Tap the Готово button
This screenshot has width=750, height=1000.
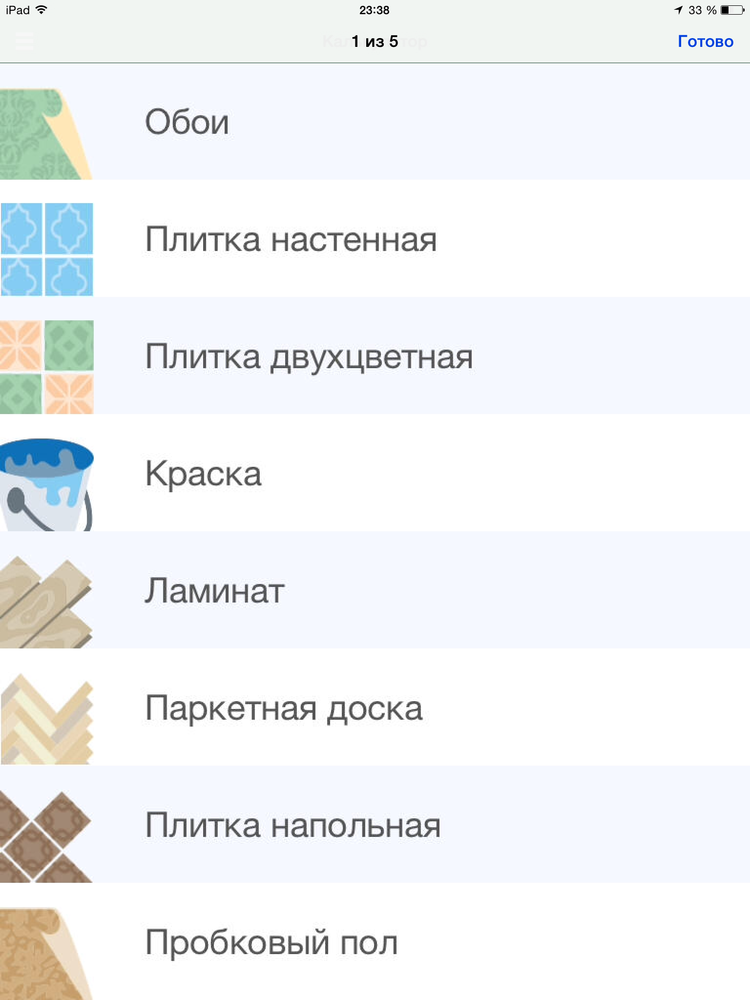(705, 42)
